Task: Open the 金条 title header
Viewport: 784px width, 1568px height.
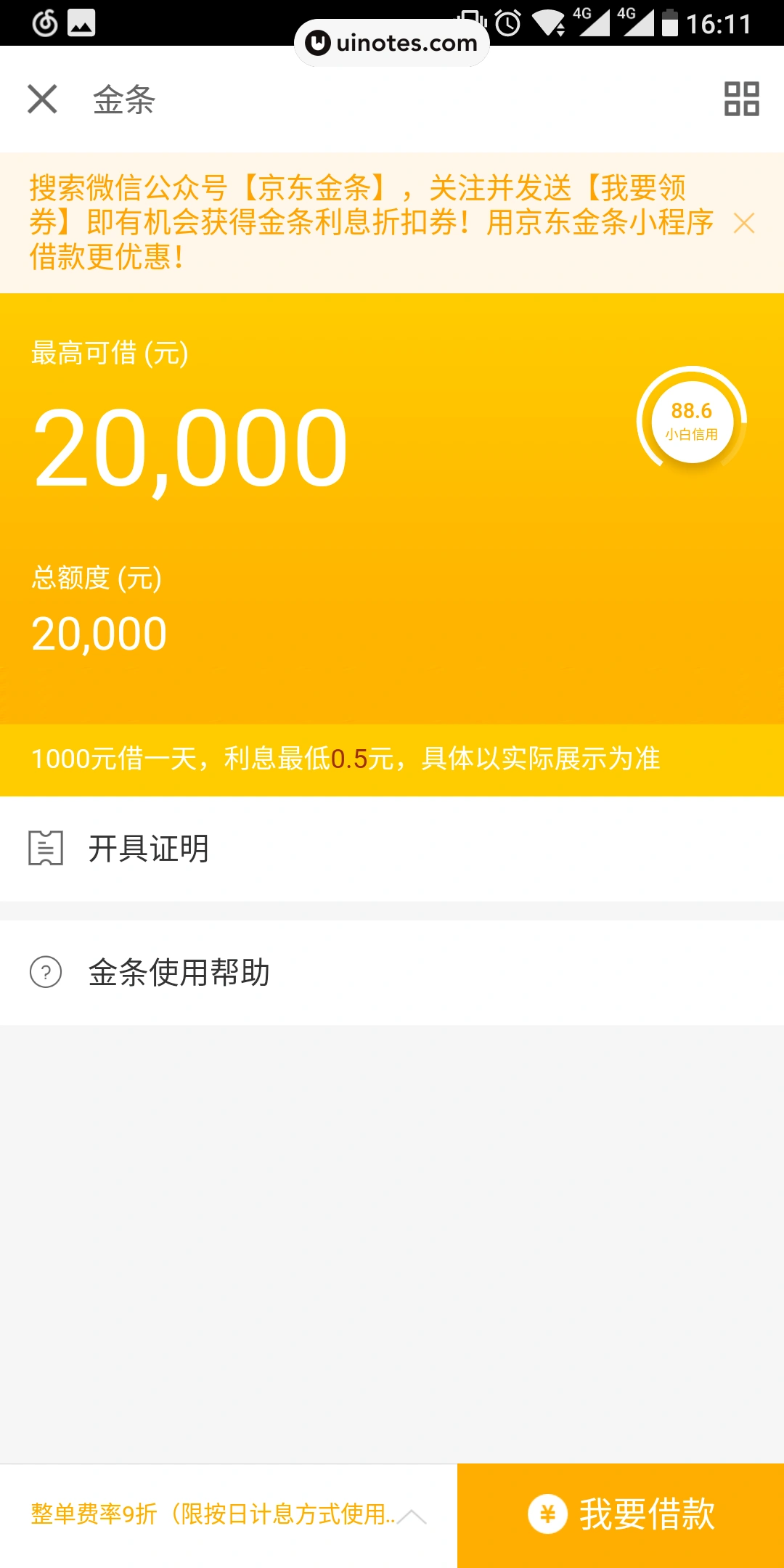Action: (122, 102)
